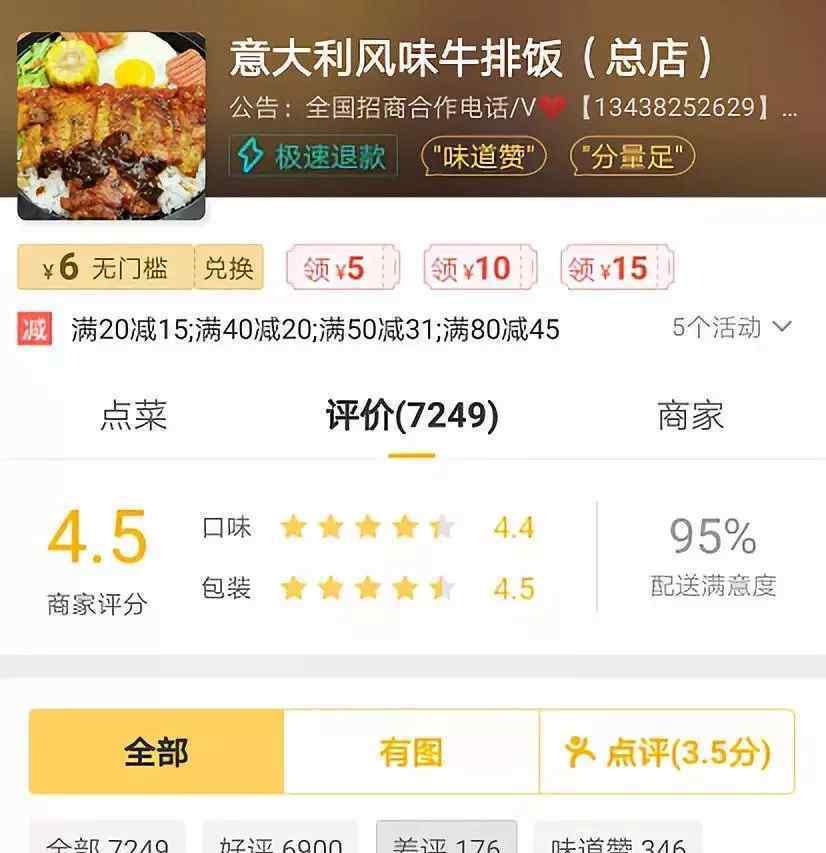The height and width of the screenshot is (853, 826).
Task: Open the restaurant photo thumbnail
Action: pyautogui.click(x=111, y=124)
